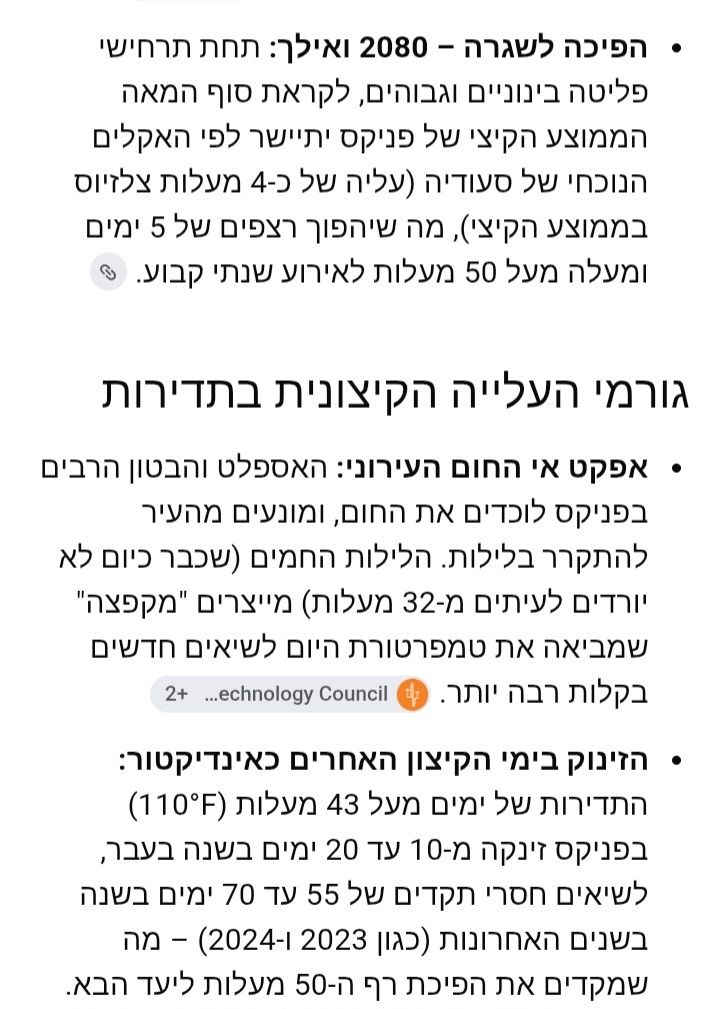The height and width of the screenshot is (1009, 720).
Task: Open the Technology Council source chip
Action: [x=290, y=694]
